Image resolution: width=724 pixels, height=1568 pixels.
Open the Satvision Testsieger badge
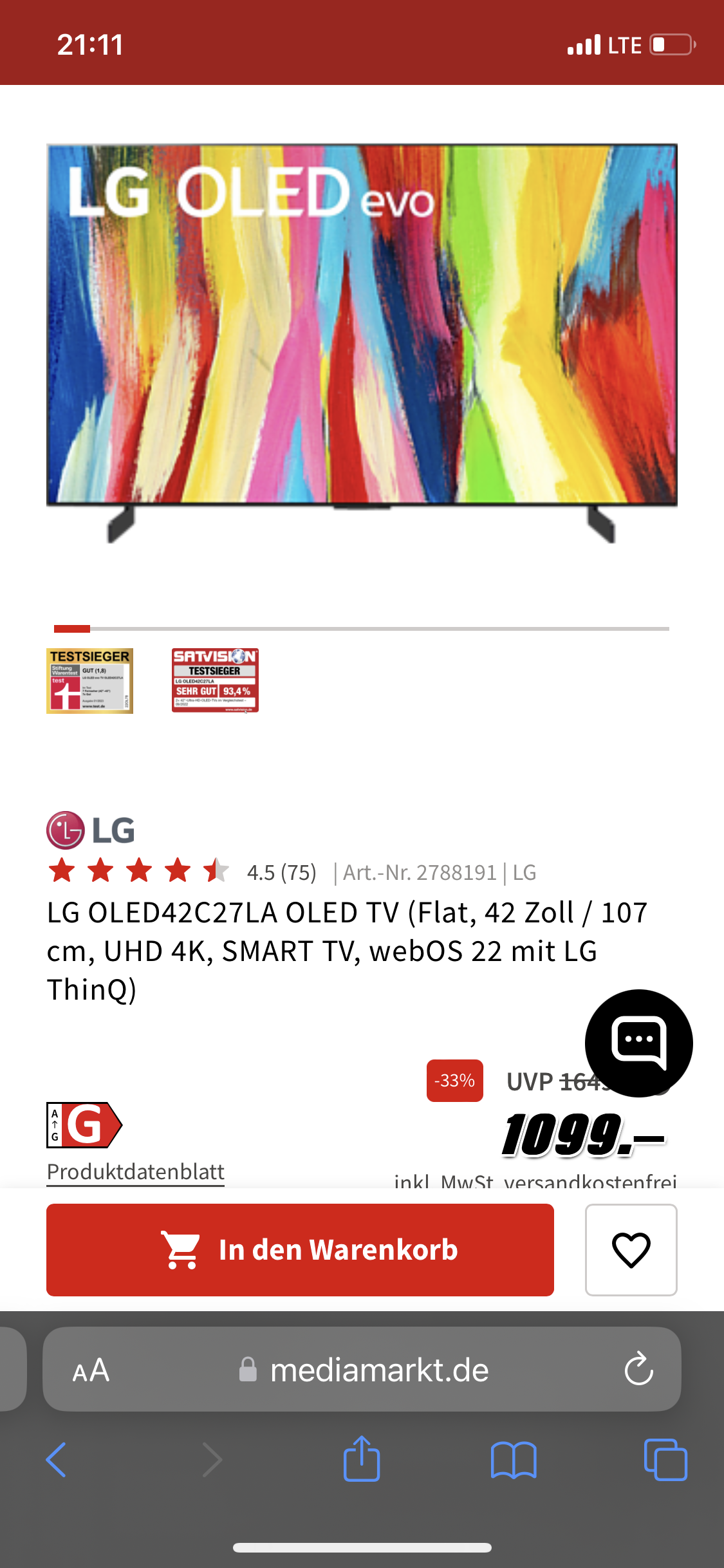pyautogui.click(x=215, y=680)
